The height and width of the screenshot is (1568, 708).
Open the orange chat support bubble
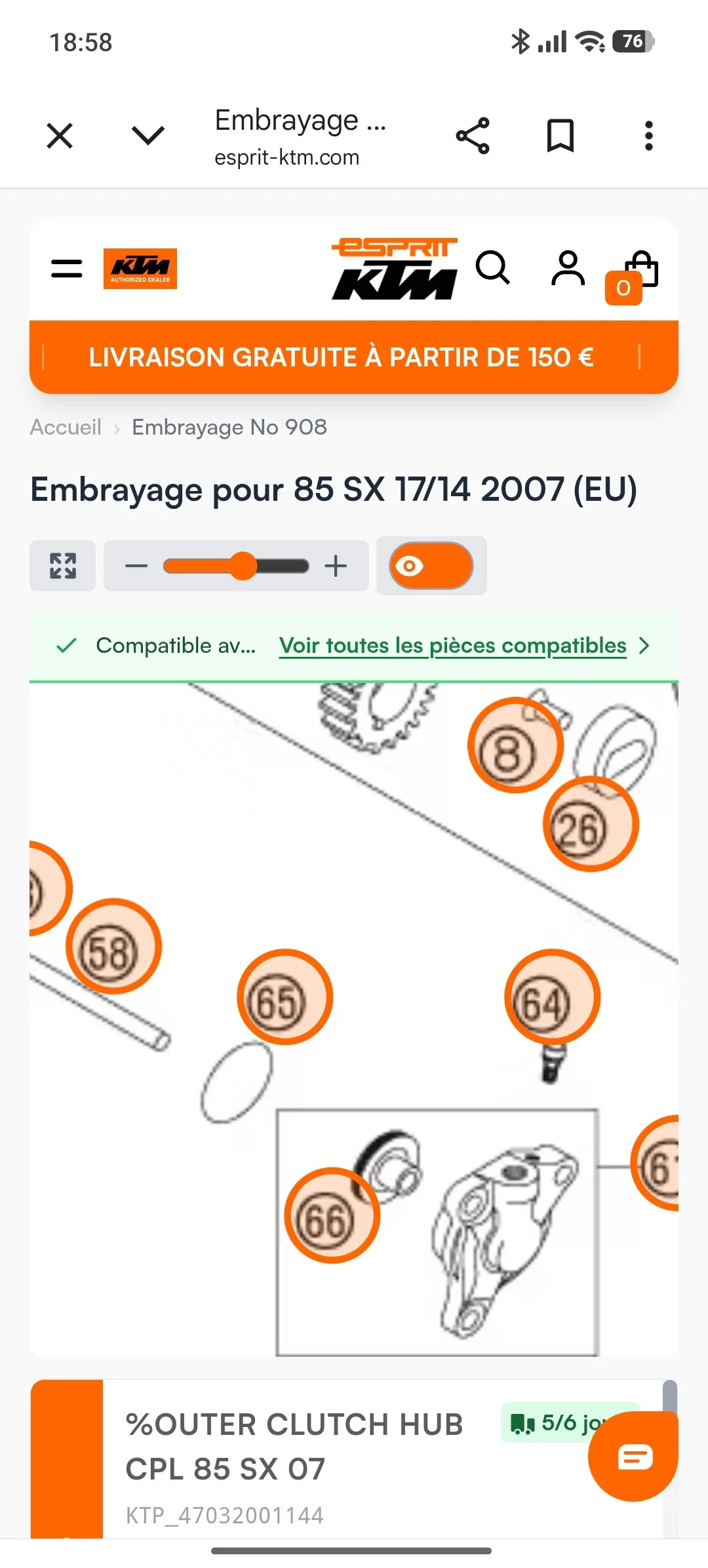pyautogui.click(x=633, y=1457)
